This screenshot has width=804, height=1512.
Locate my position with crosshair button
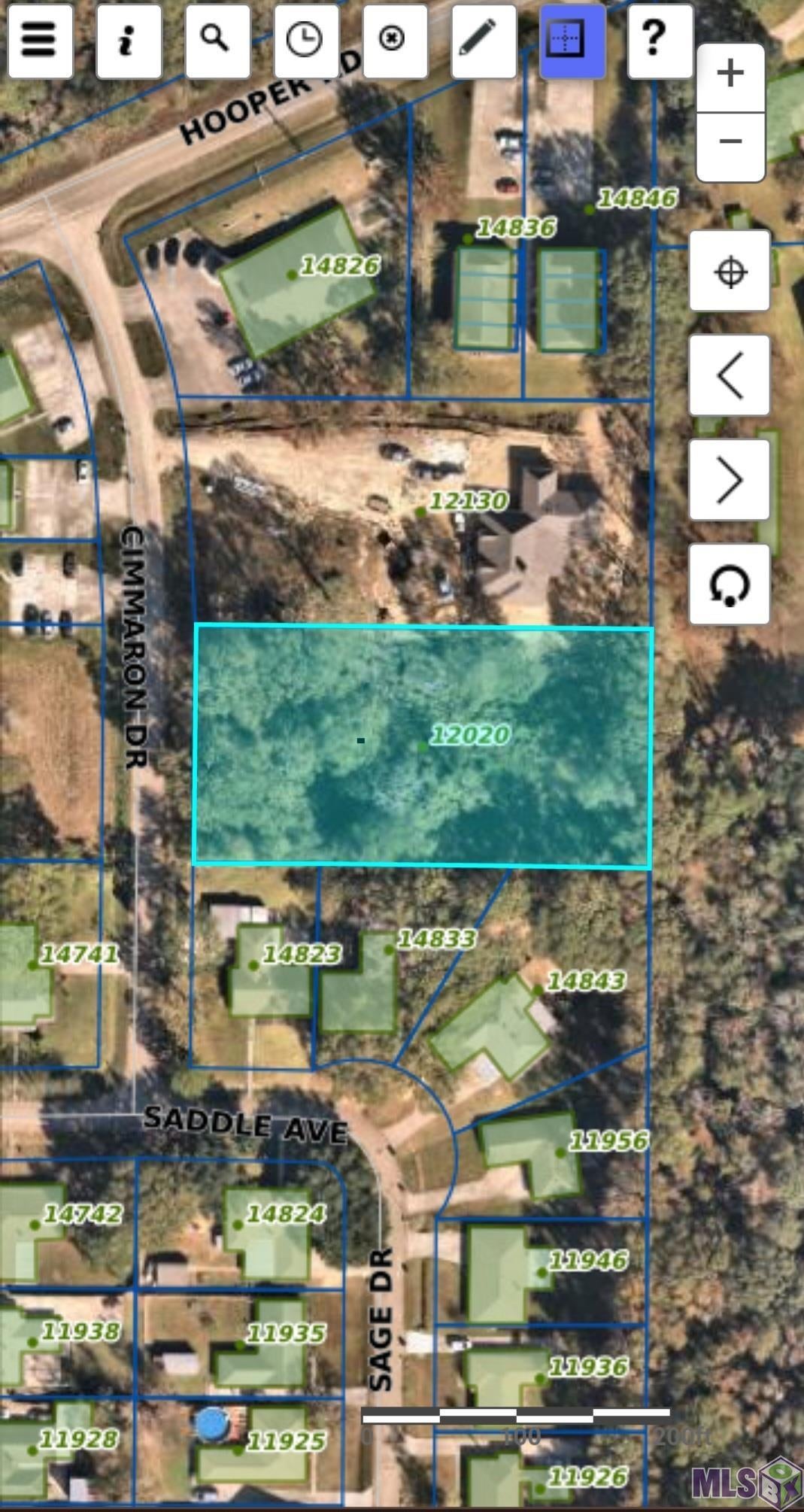point(730,271)
